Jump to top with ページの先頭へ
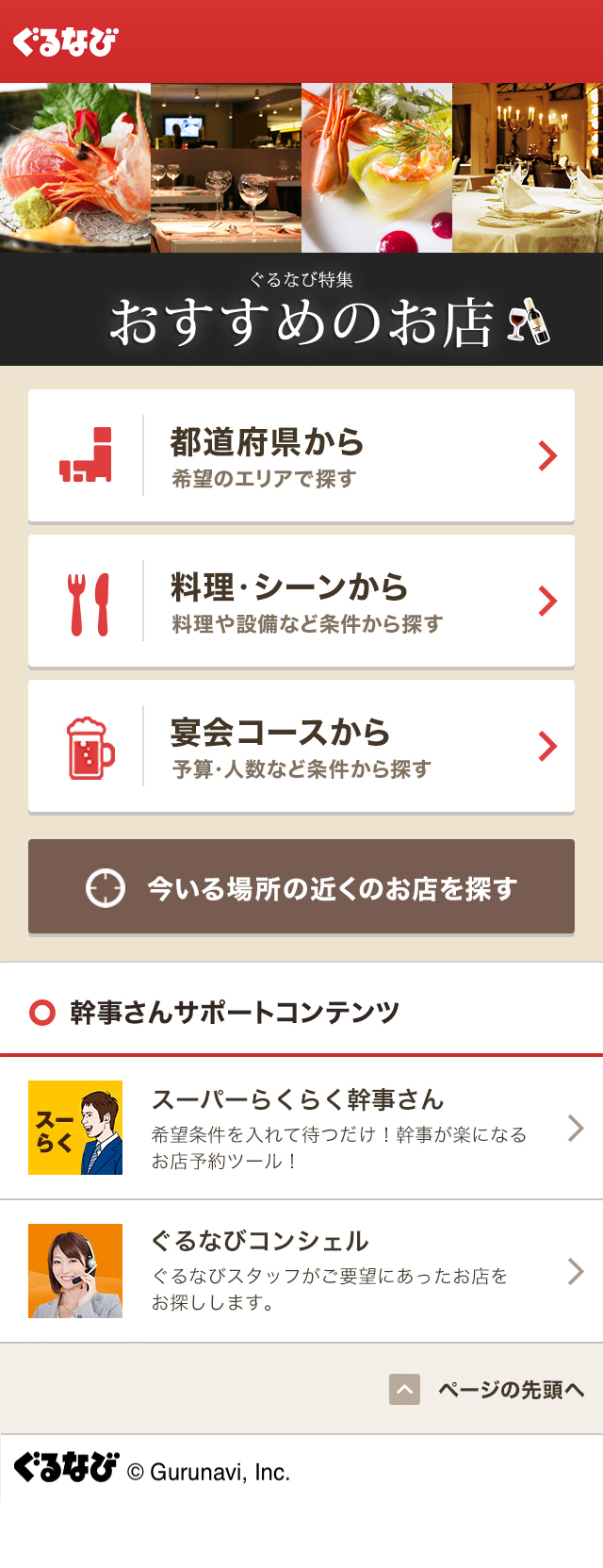This screenshot has height=1568, width=603. (x=488, y=1389)
